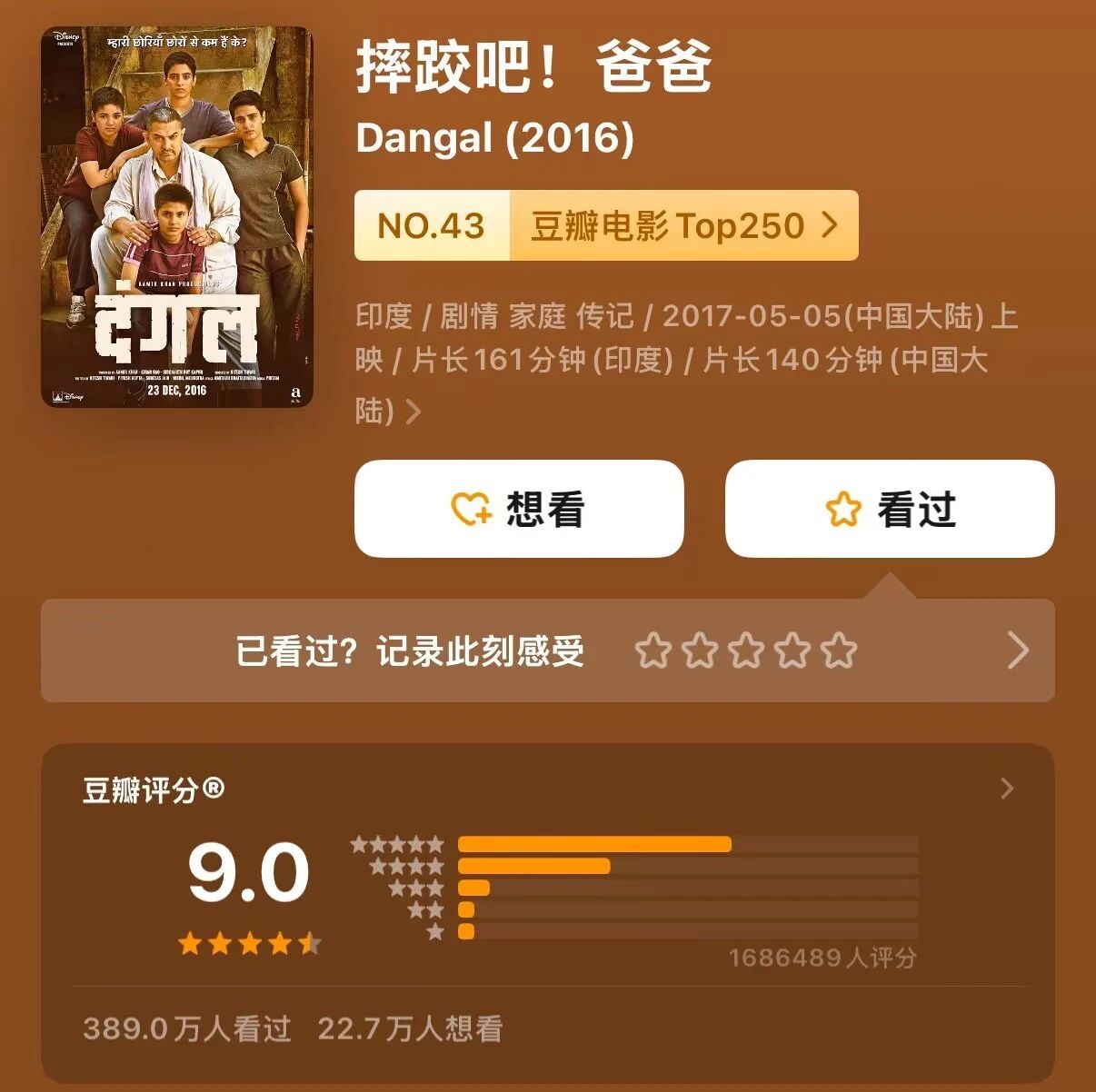Image resolution: width=1096 pixels, height=1092 pixels.
Task: Rate the movie five stars
Action: click(839, 650)
